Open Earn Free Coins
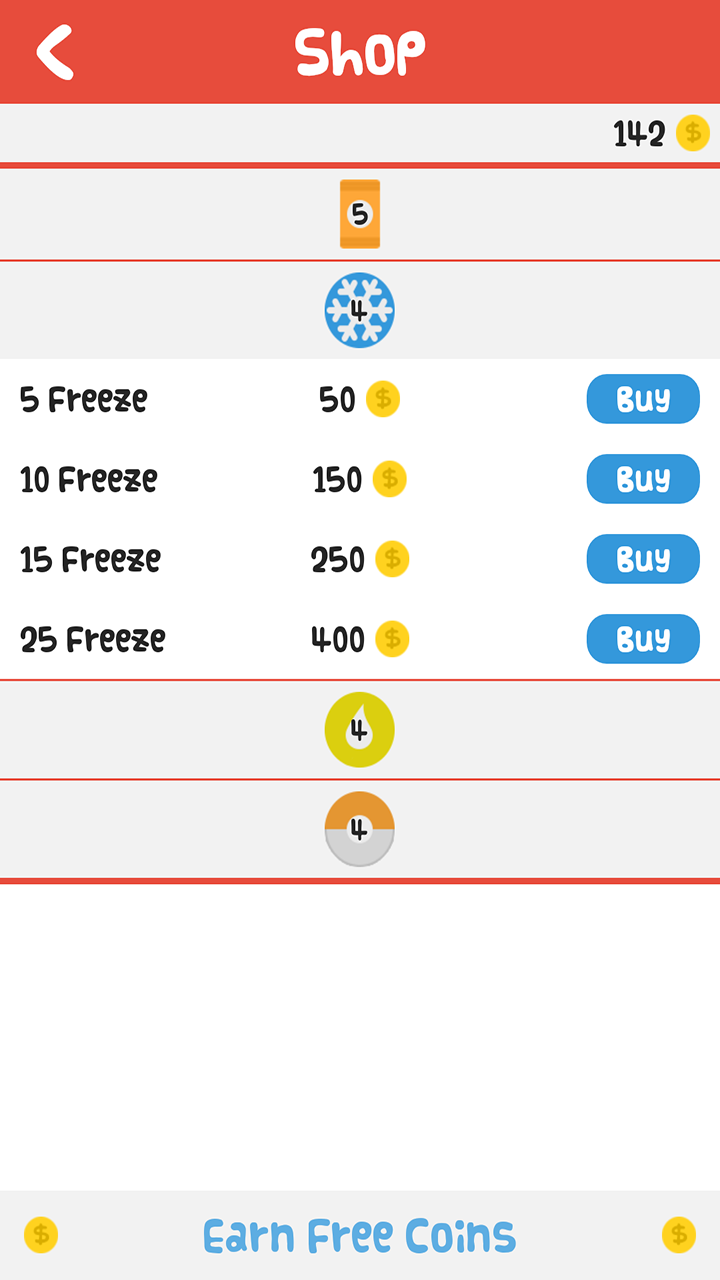This screenshot has height=1280, width=720. point(360,1236)
